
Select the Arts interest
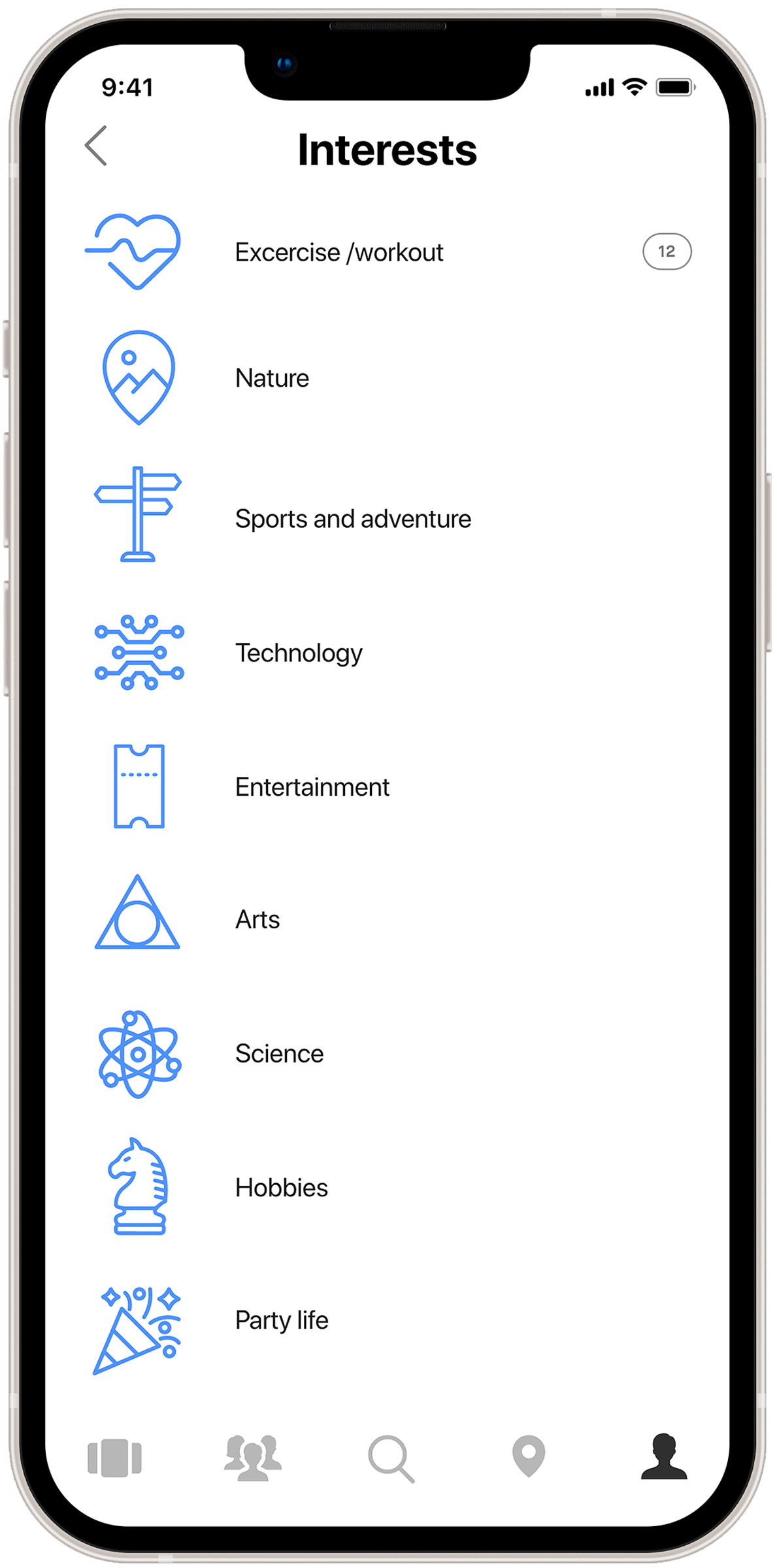[x=257, y=919]
